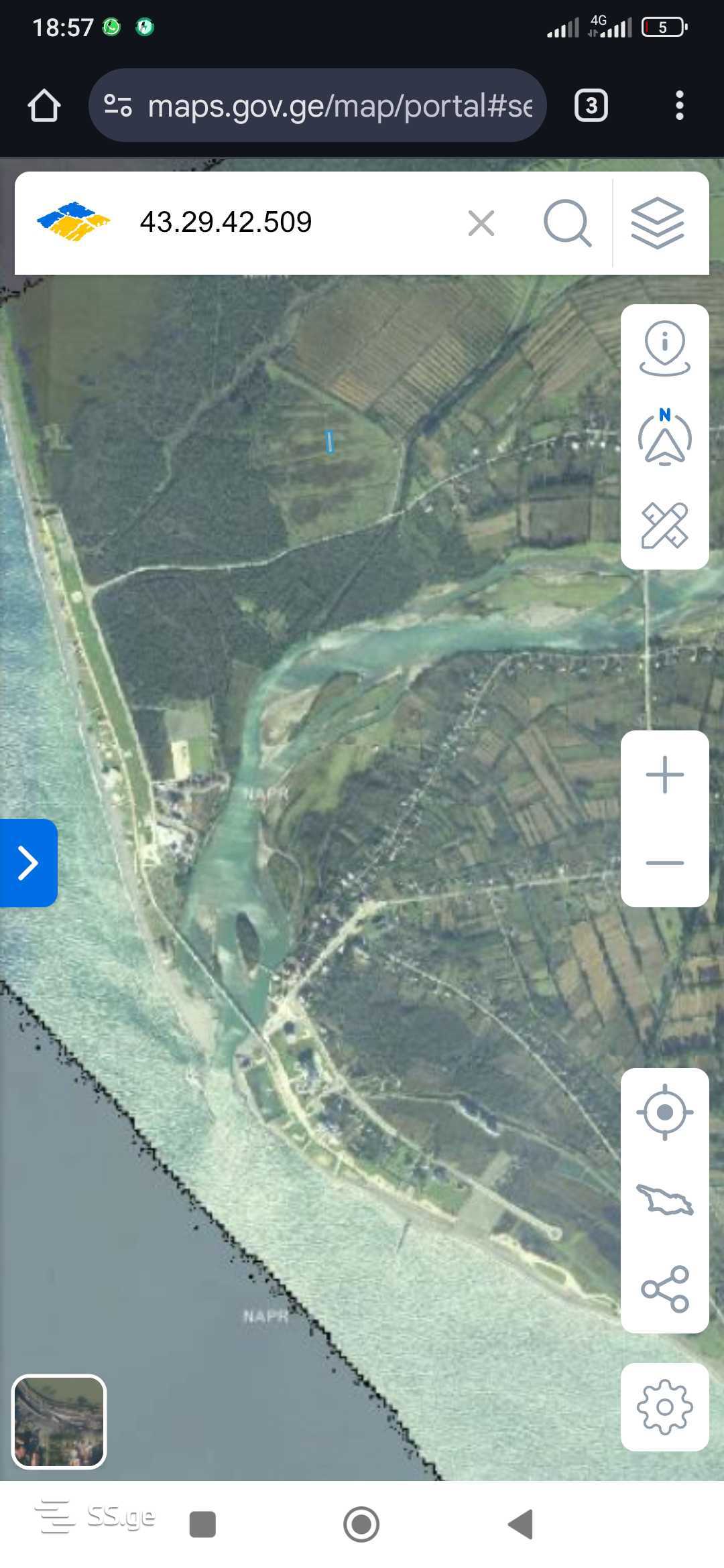The width and height of the screenshot is (724, 1568).
Task: Zoom out of the map
Action: pos(664,863)
